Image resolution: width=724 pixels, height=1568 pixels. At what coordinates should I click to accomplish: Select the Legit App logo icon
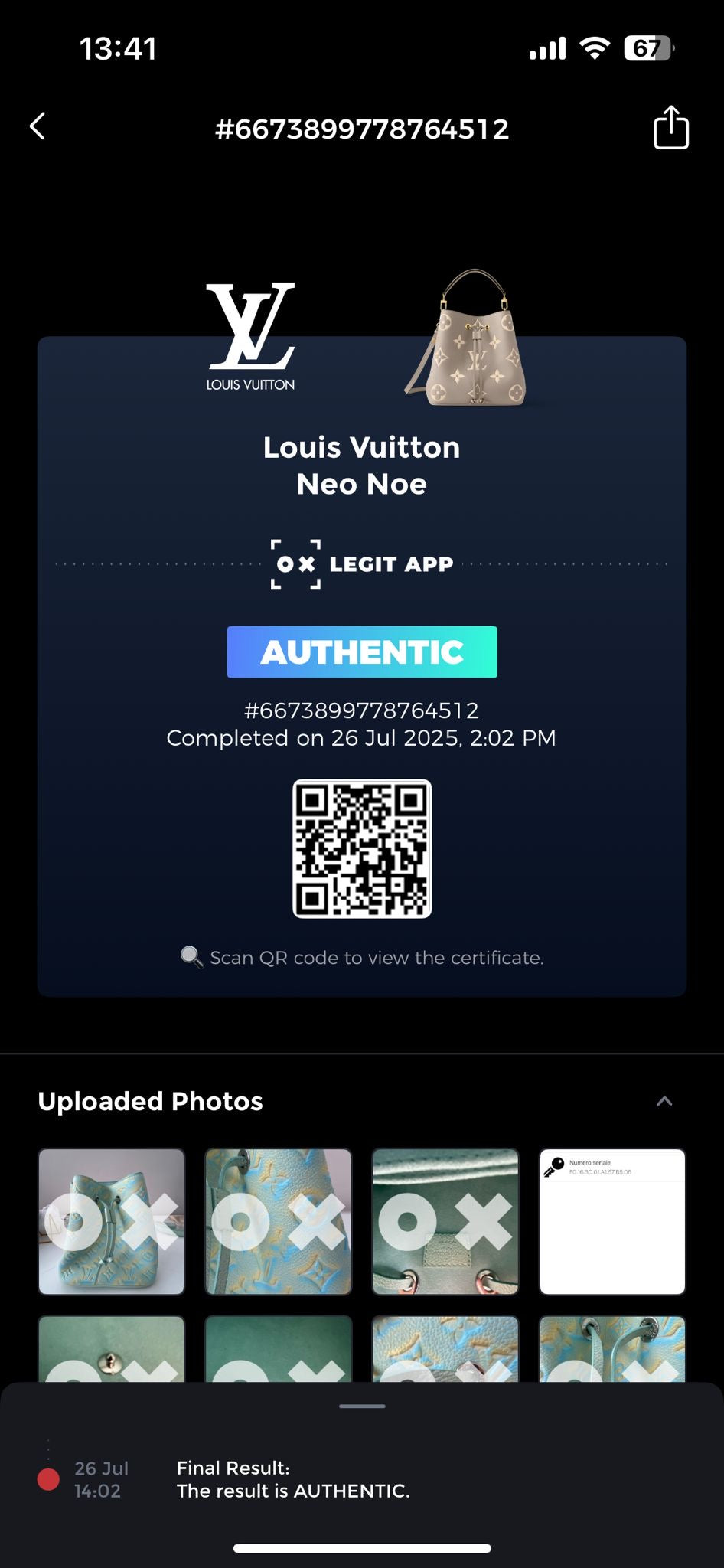[x=295, y=564]
